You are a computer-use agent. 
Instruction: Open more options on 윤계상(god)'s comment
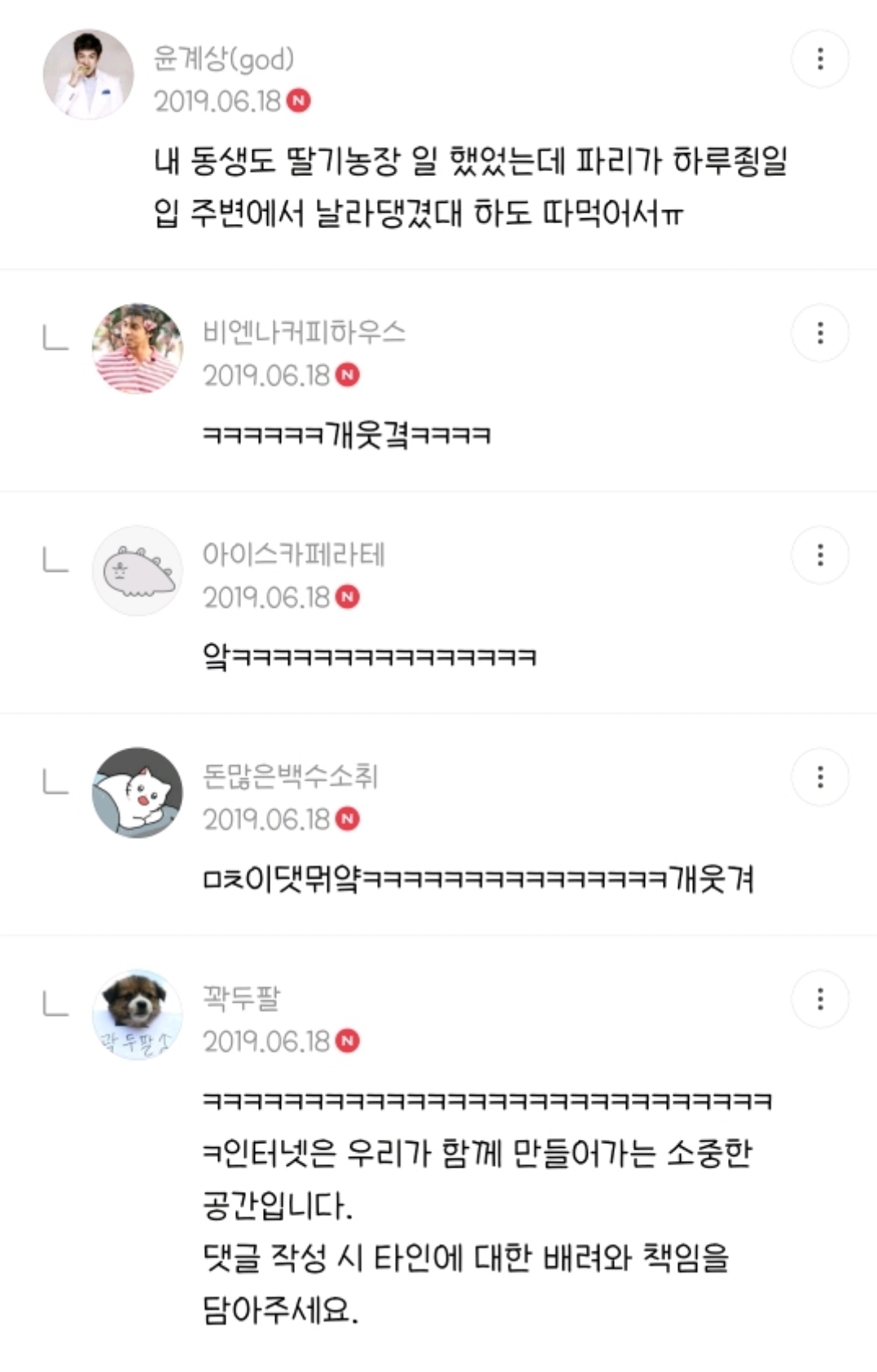pyautogui.click(x=820, y=59)
